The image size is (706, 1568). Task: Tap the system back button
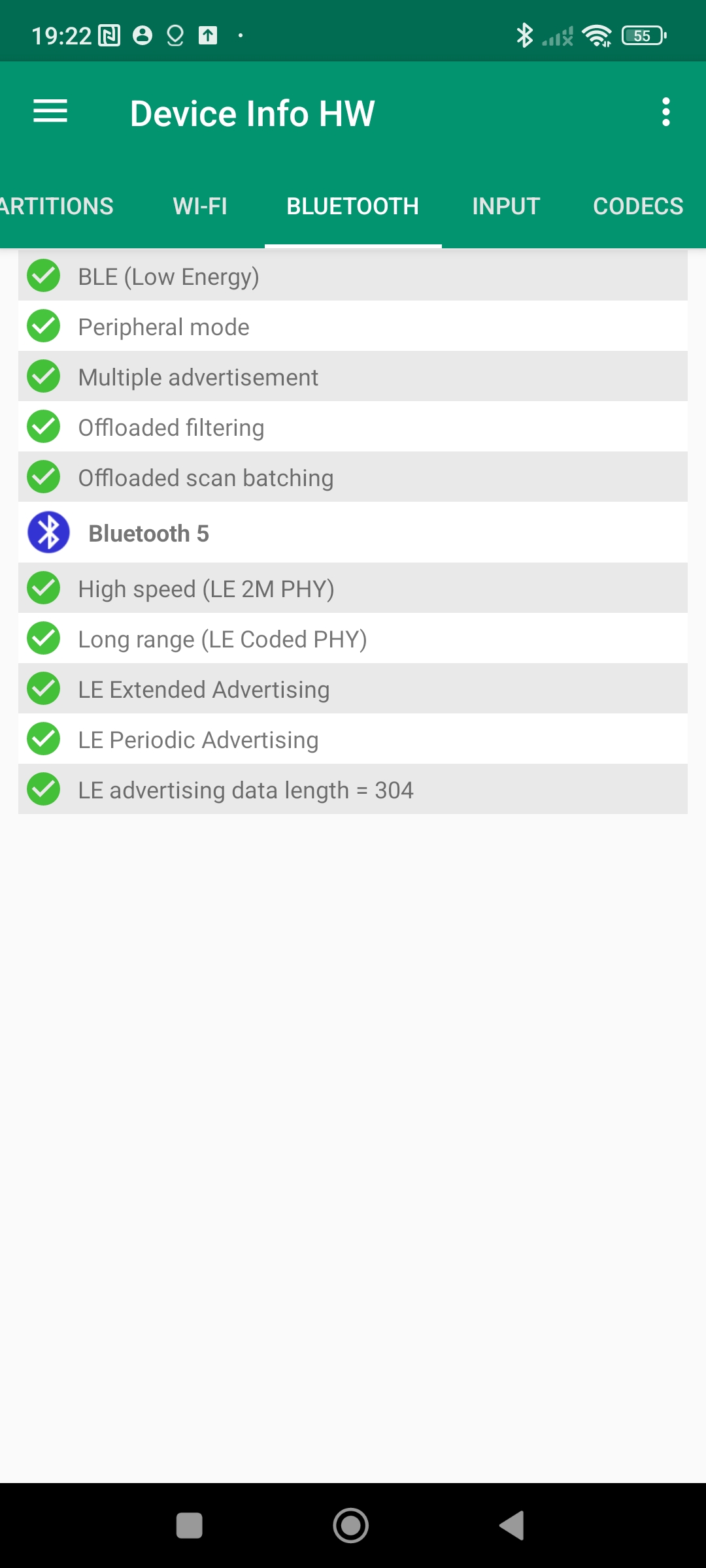[512, 1526]
